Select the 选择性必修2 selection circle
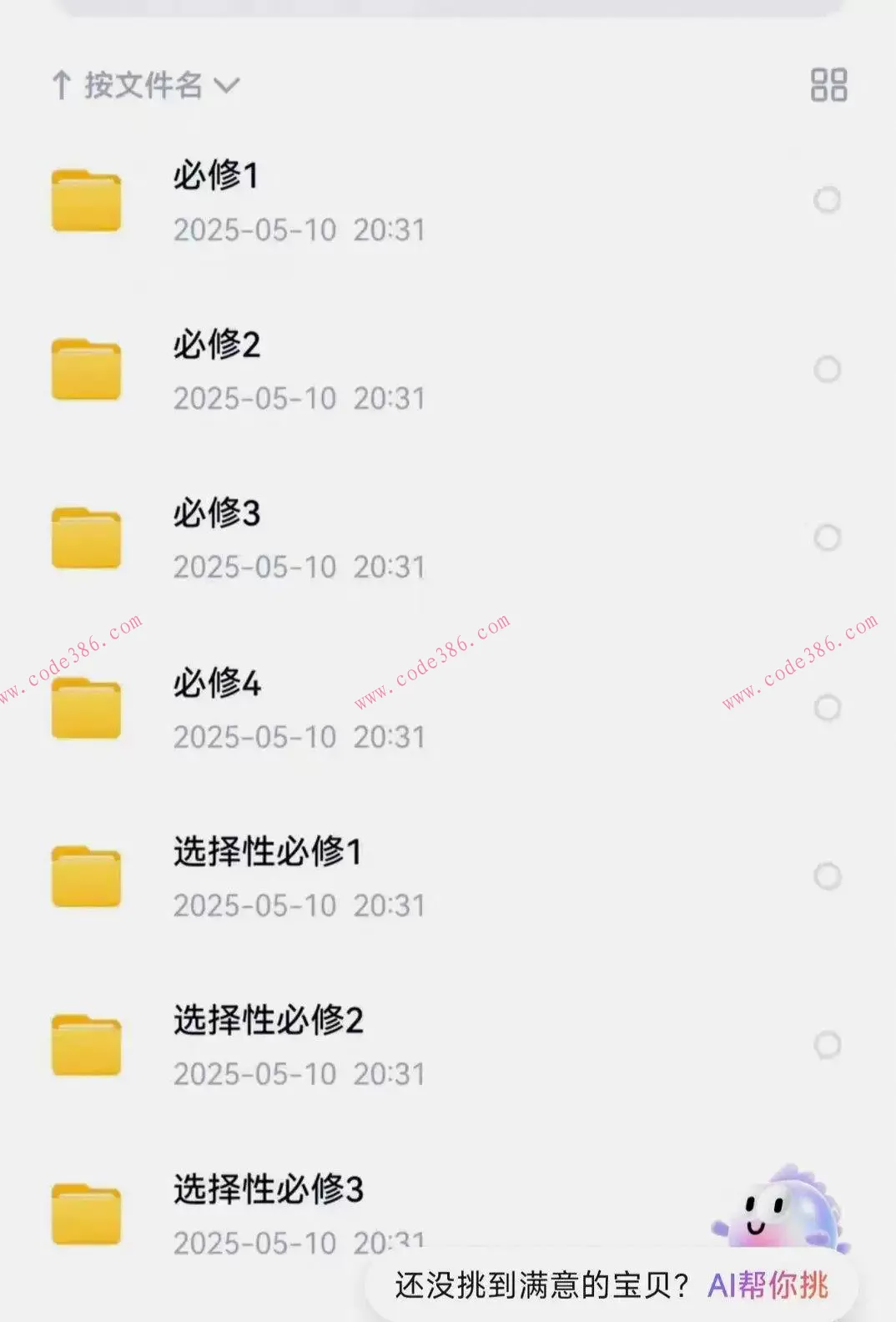The image size is (896, 1322). (828, 1043)
